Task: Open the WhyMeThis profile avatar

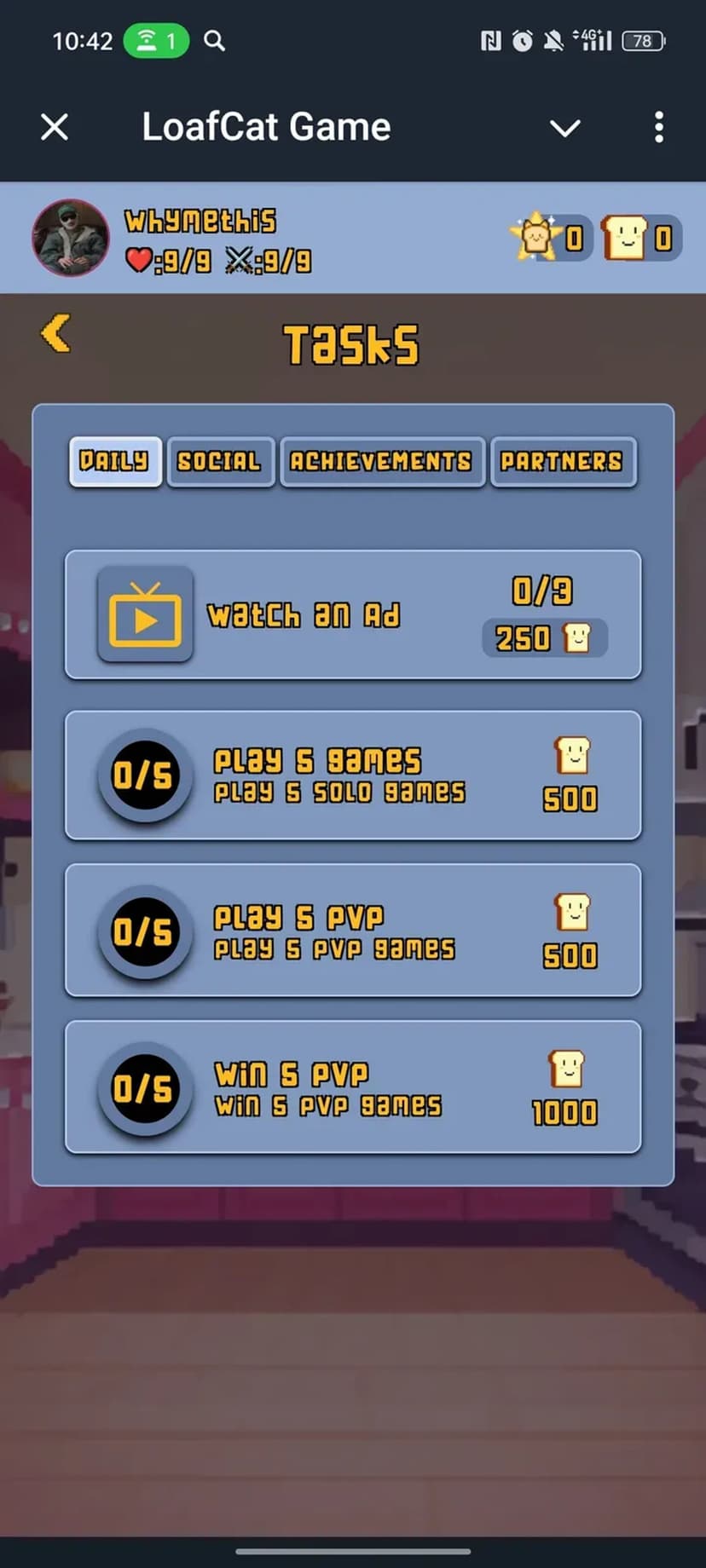Action: click(71, 239)
